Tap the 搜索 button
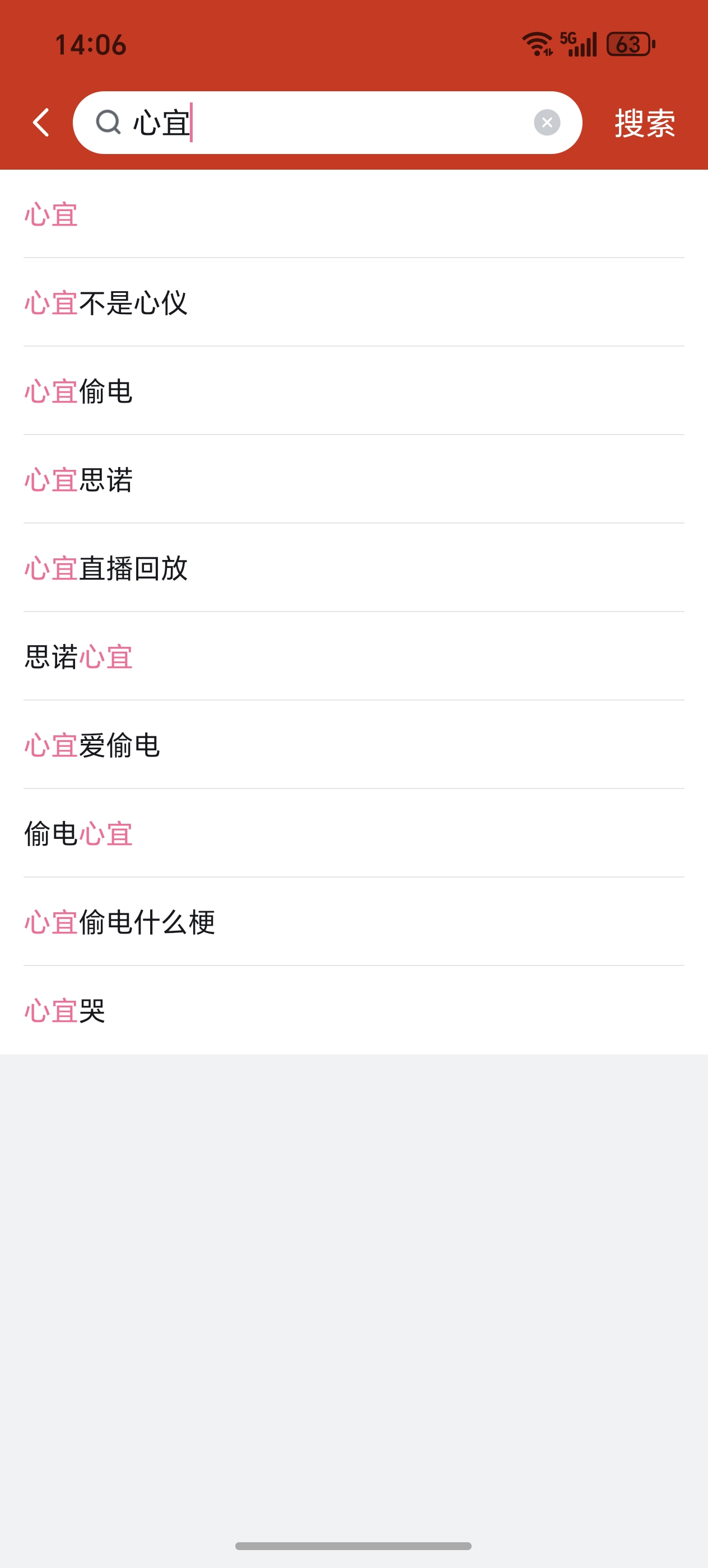Screen dimensions: 708x1568 coord(644,123)
